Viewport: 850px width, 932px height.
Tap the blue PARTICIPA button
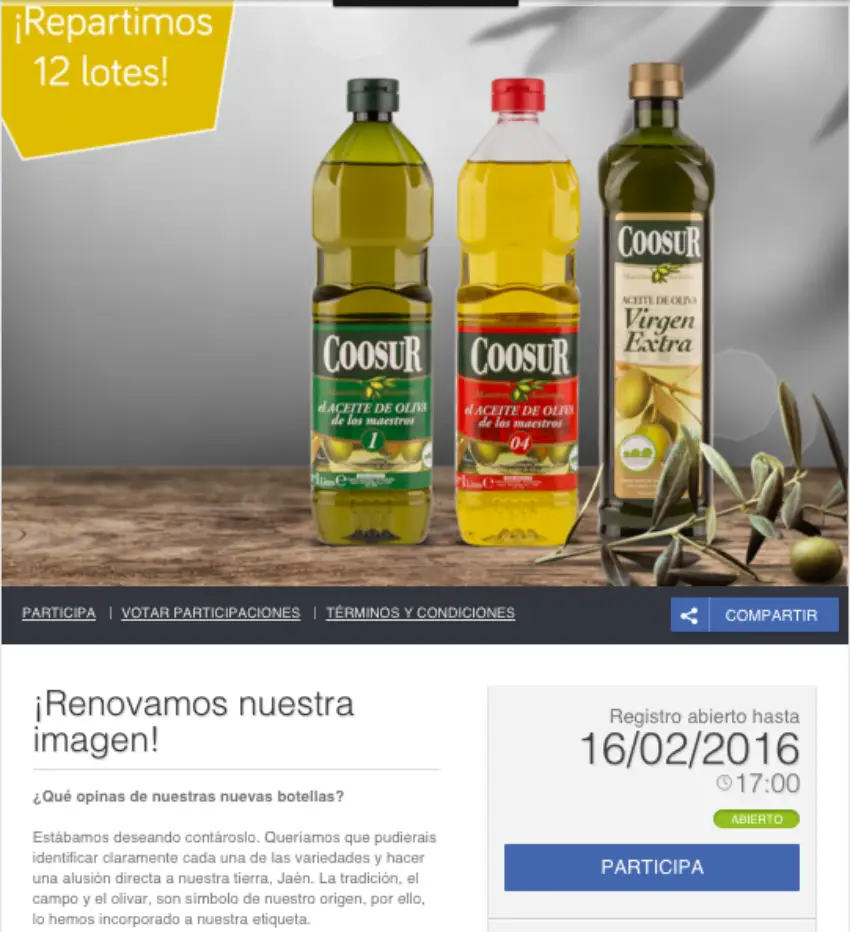(651, 867)
